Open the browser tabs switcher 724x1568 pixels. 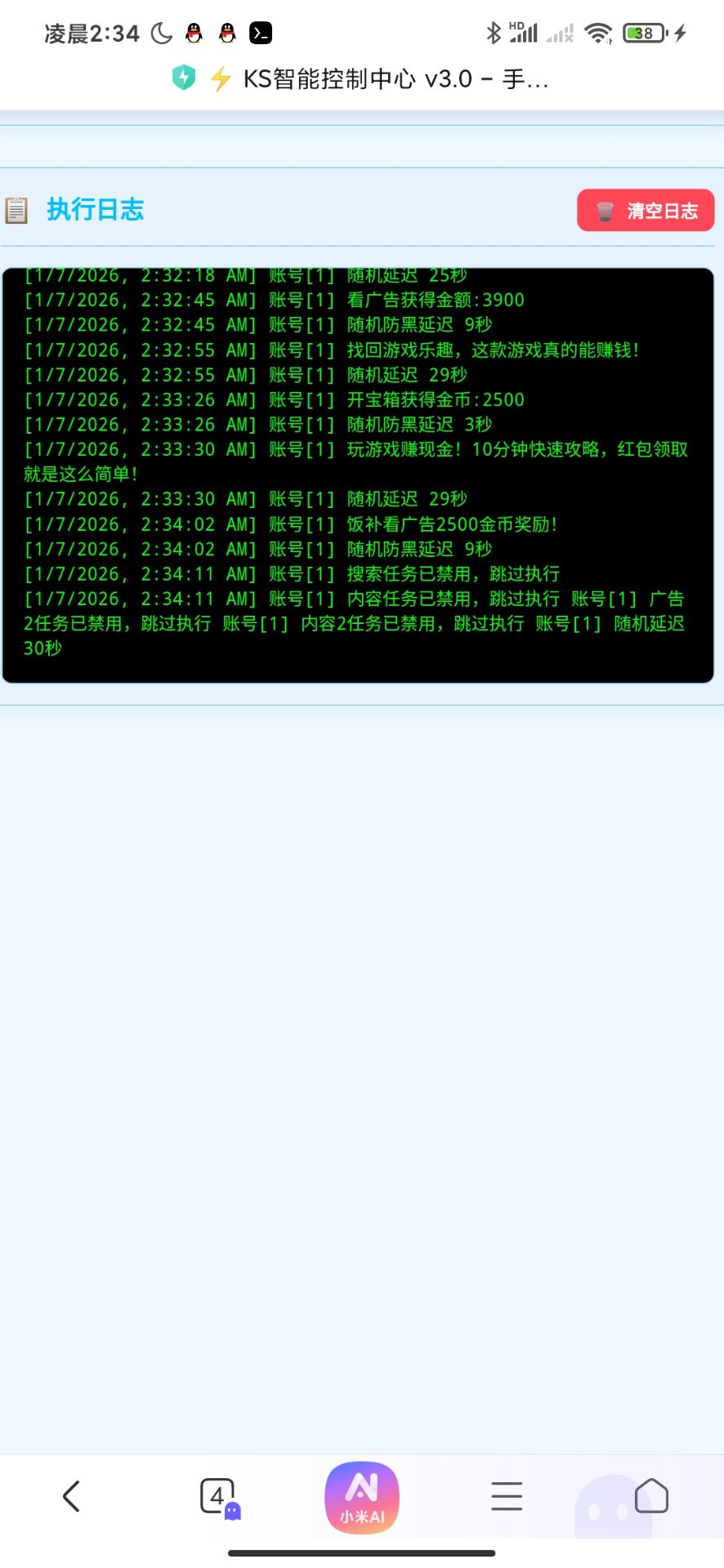pos(217,1496)
